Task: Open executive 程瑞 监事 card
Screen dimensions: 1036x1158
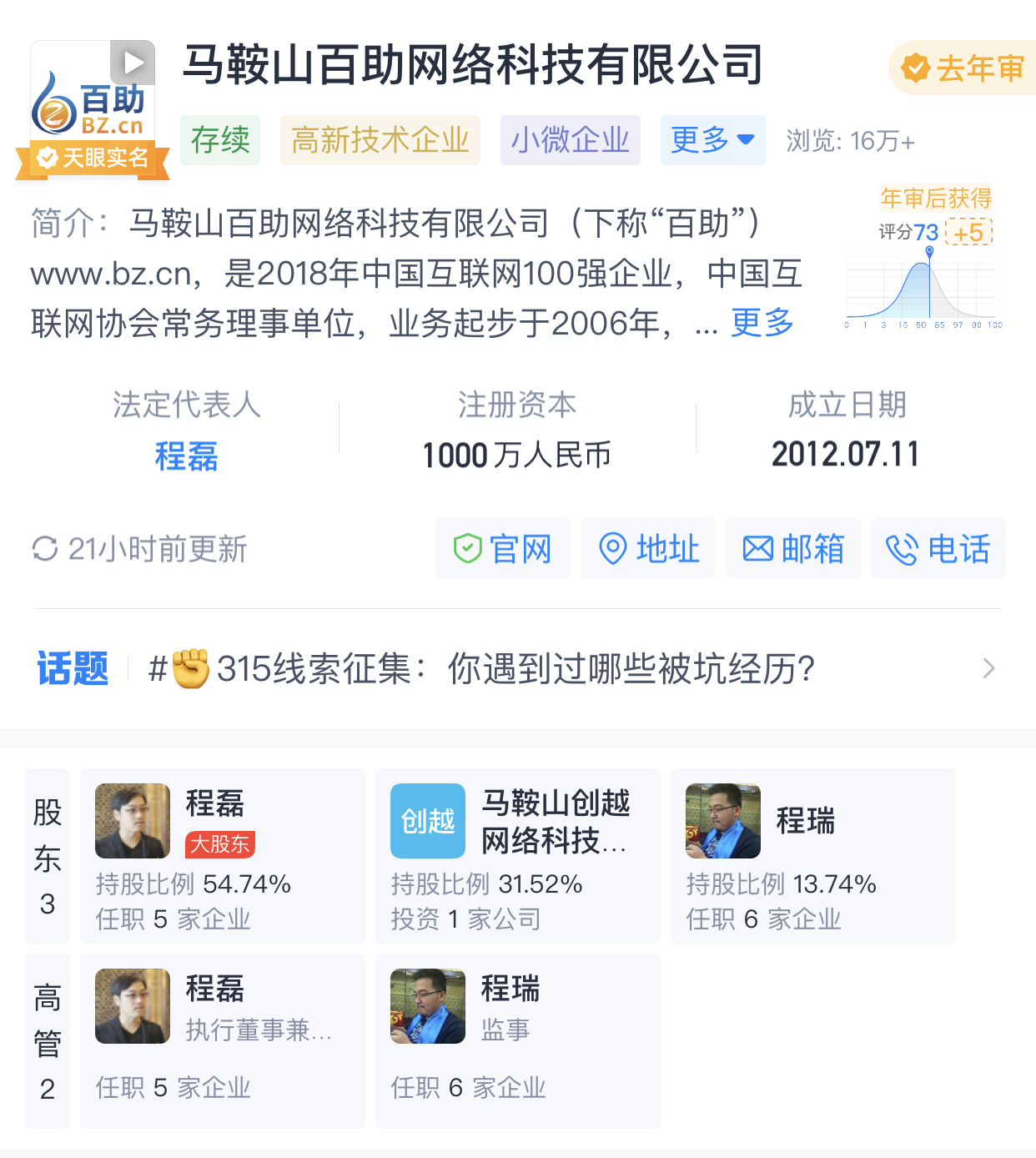Action: pos(517,1040)
